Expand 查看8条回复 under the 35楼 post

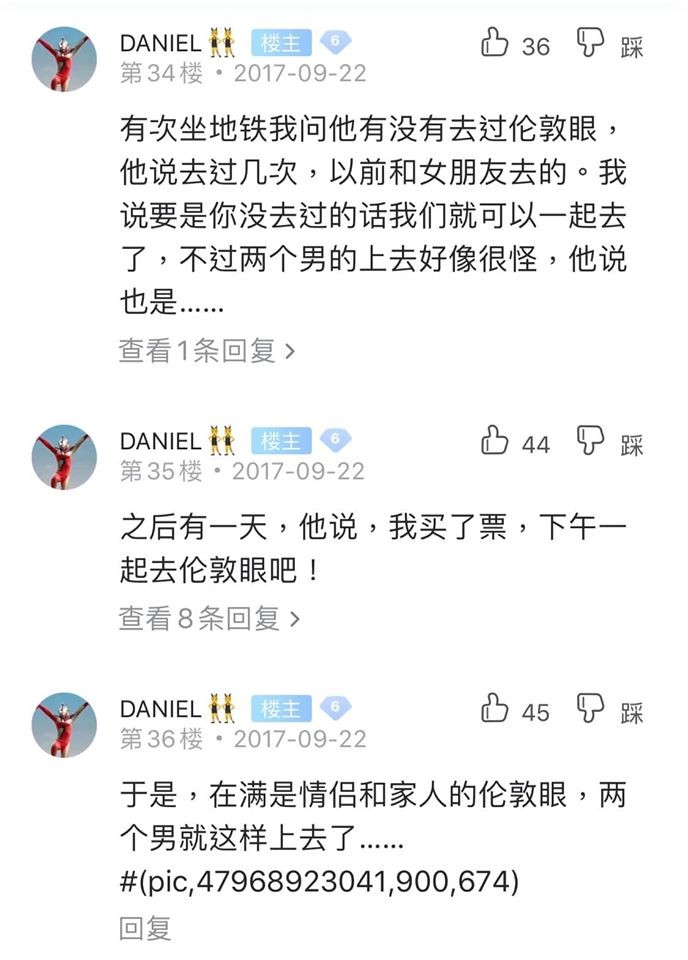click(209, 619)
